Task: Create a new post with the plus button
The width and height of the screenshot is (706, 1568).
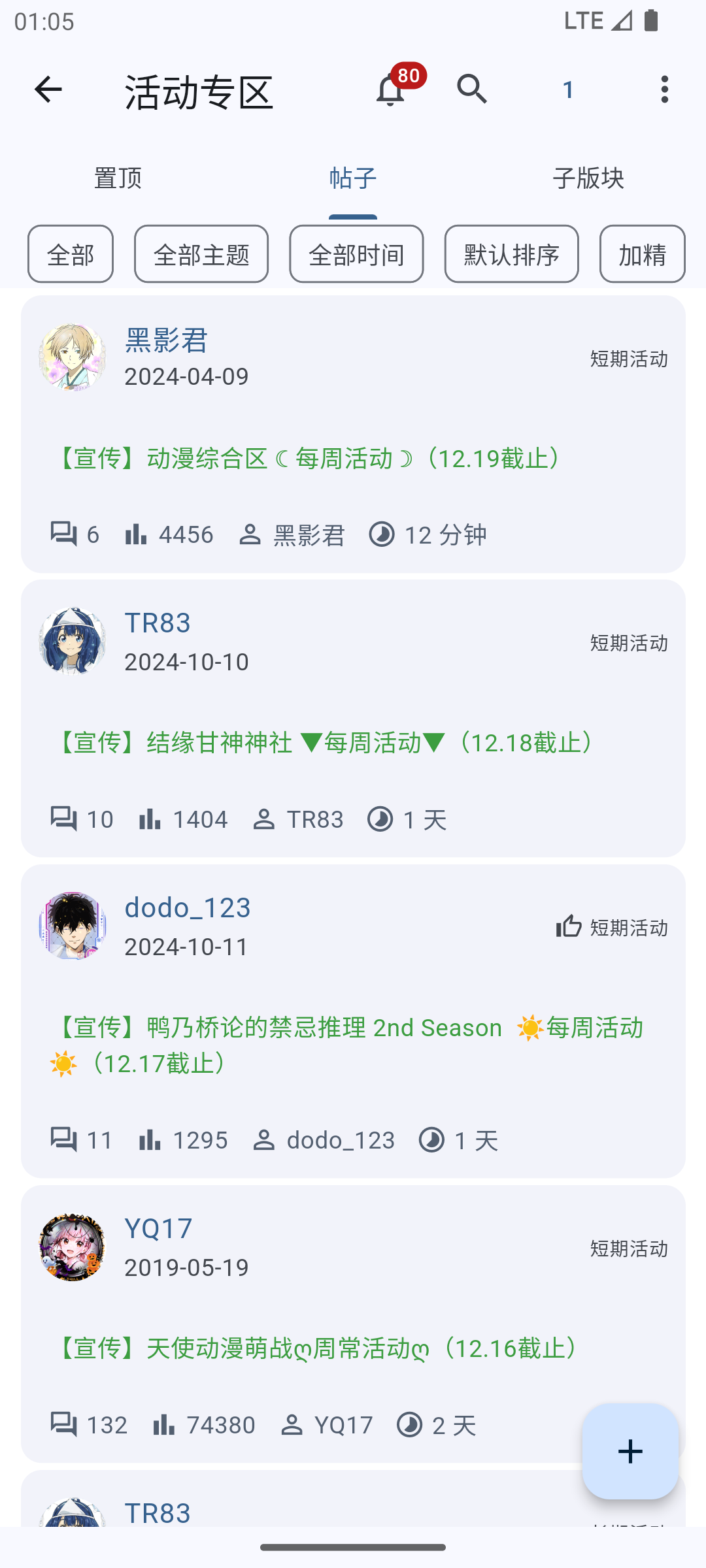Action: click(x=630, y=1451)
